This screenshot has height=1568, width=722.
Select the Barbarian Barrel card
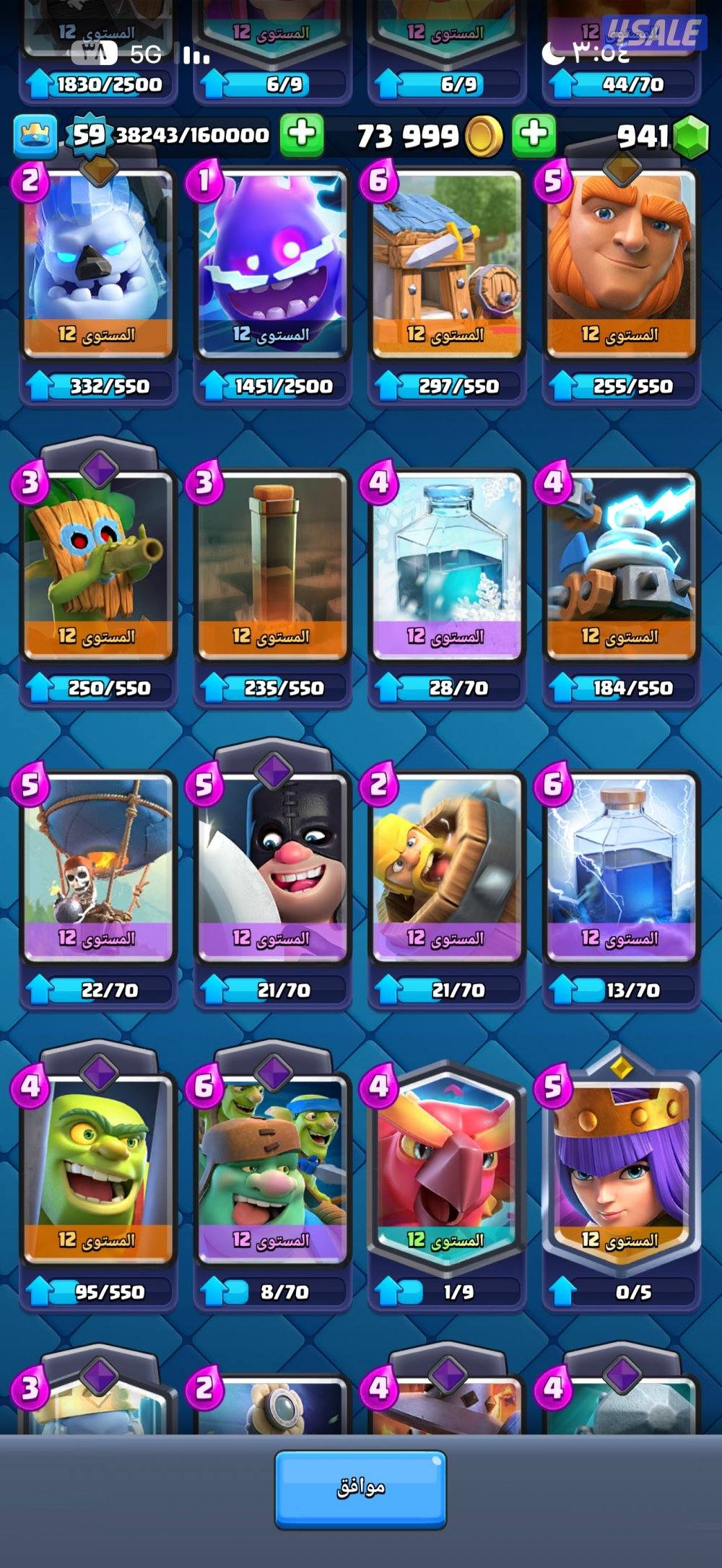point(446,867)
